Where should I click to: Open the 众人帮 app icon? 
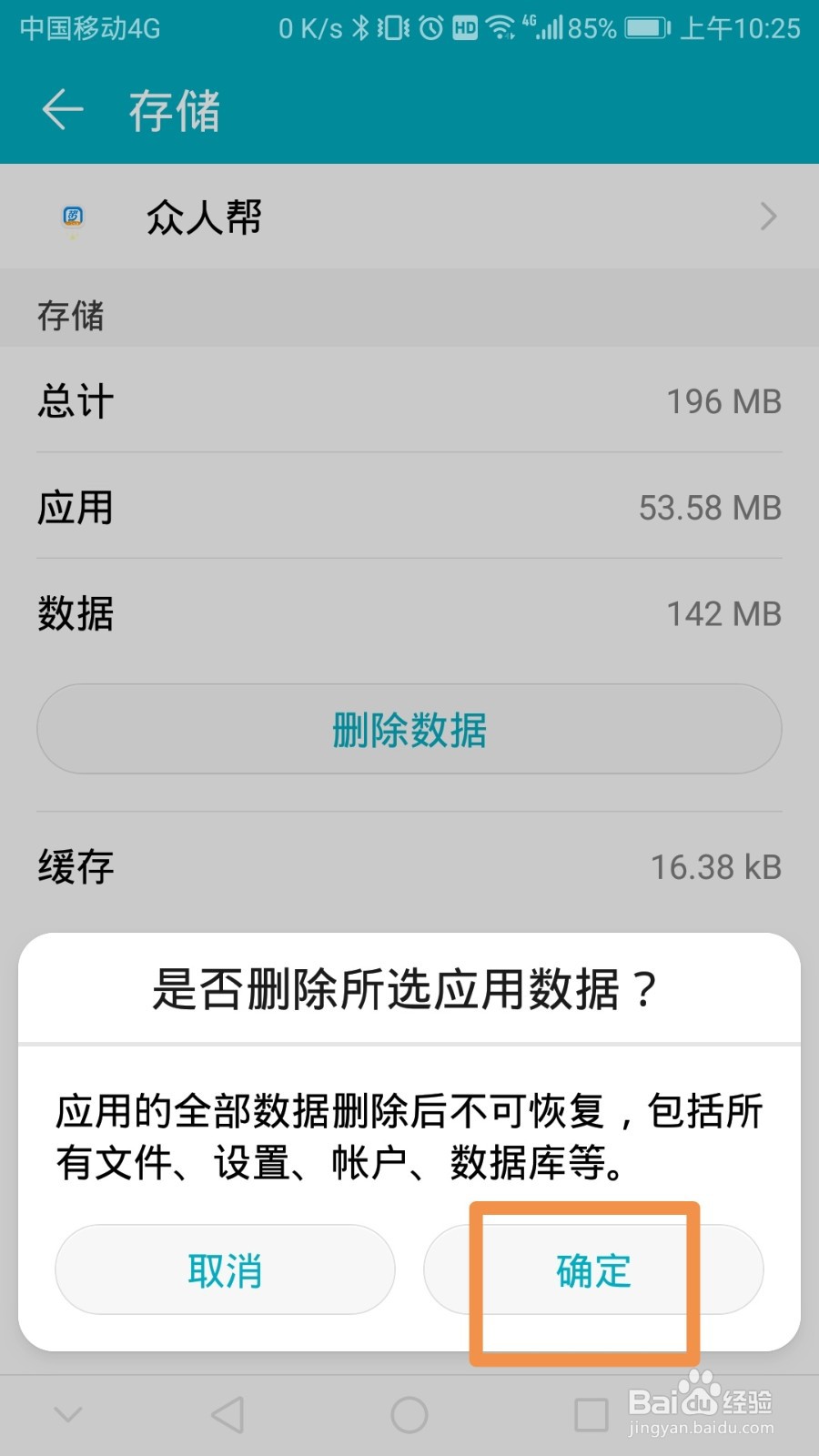point(73,217)
